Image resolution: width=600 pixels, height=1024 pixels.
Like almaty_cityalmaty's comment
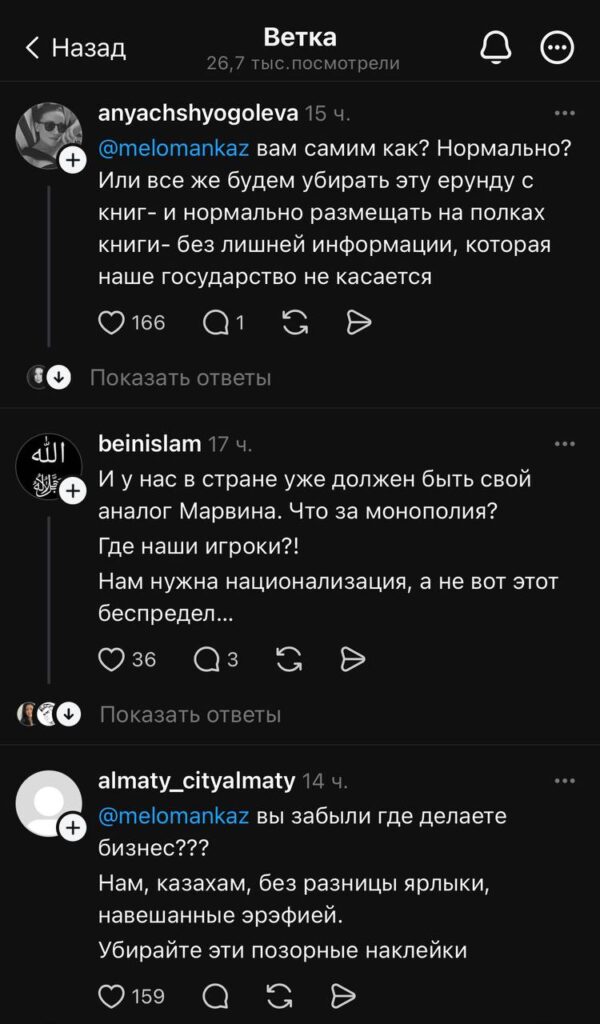111,996
